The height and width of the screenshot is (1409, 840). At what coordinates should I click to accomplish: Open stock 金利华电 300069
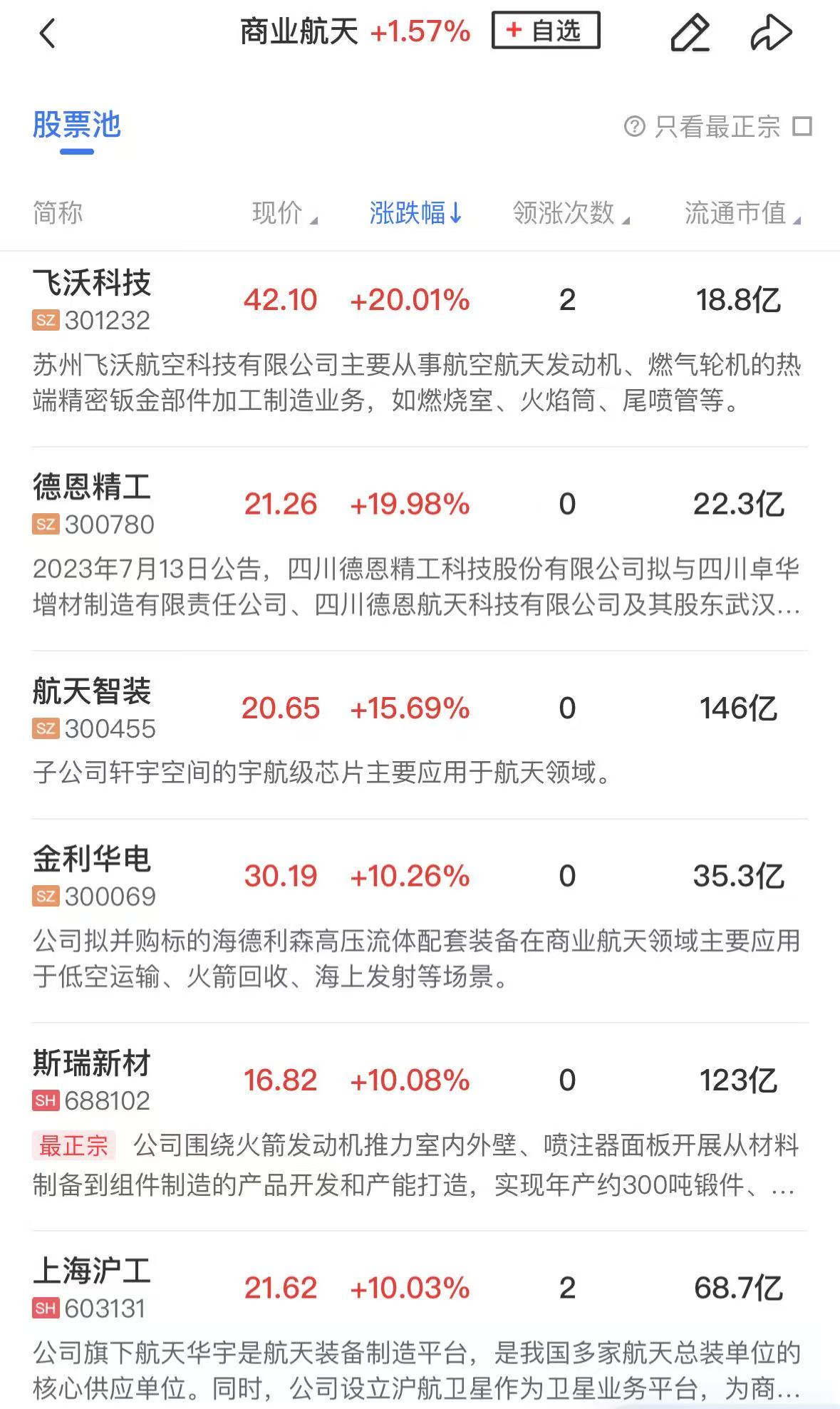(x=93, y=877)
